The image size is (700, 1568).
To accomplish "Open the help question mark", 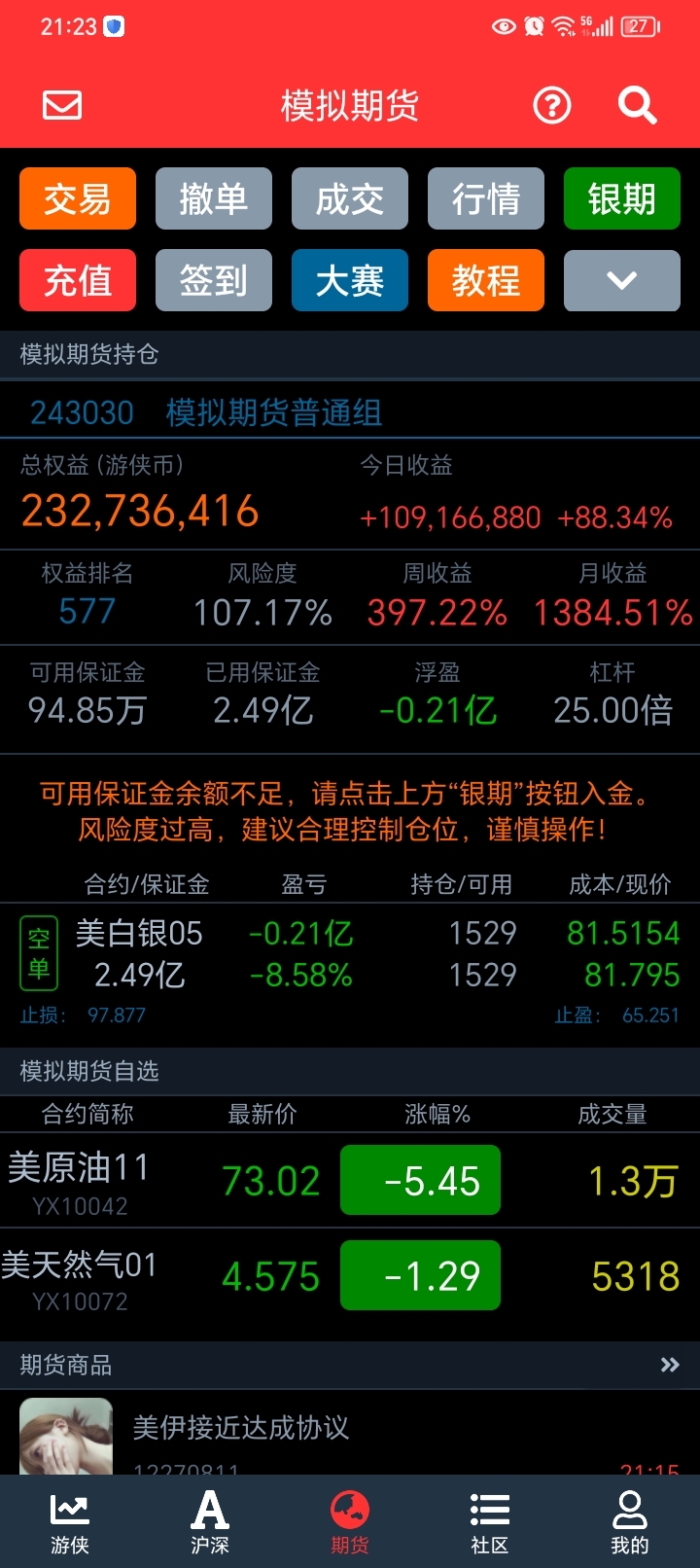I will (x=552, y=105).
